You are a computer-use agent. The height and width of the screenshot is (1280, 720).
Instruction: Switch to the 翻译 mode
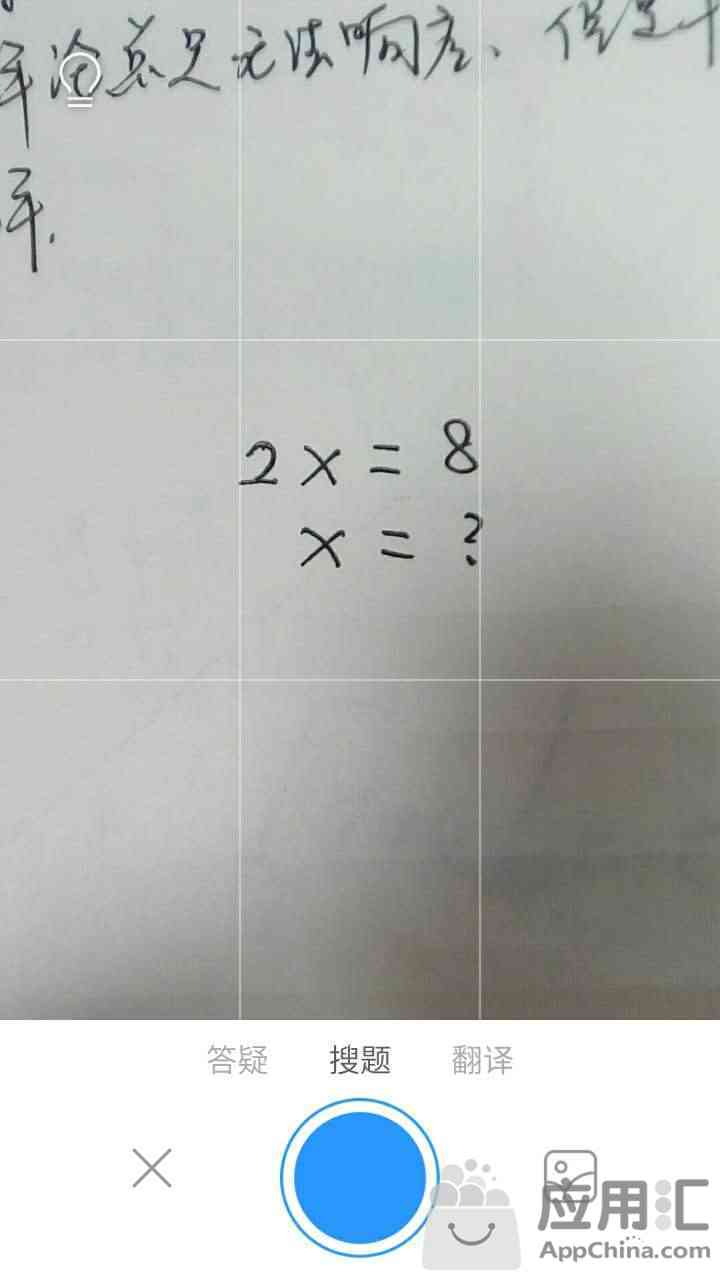pyautogui.click(x=482, y=1059)
